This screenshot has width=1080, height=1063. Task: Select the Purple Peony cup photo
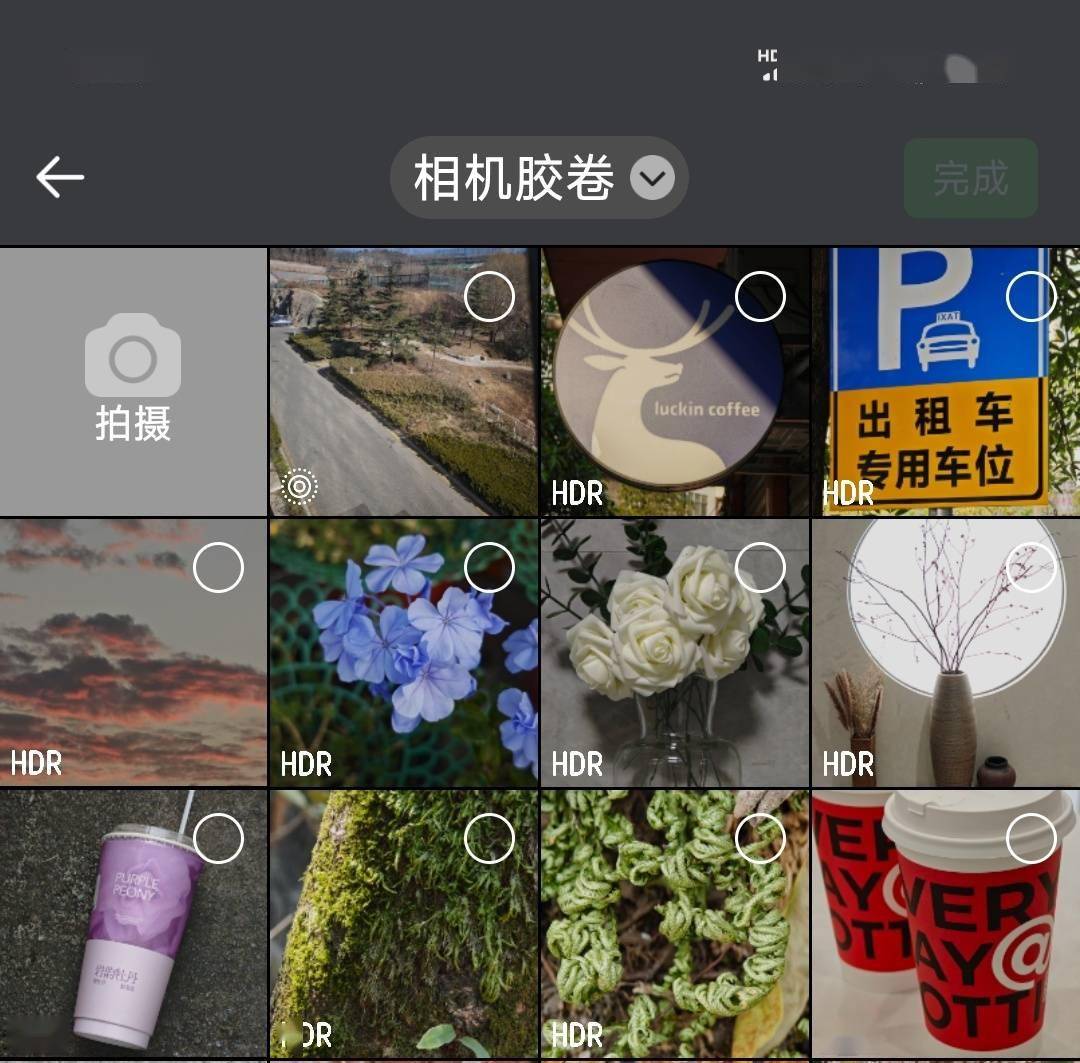point(218,838)
